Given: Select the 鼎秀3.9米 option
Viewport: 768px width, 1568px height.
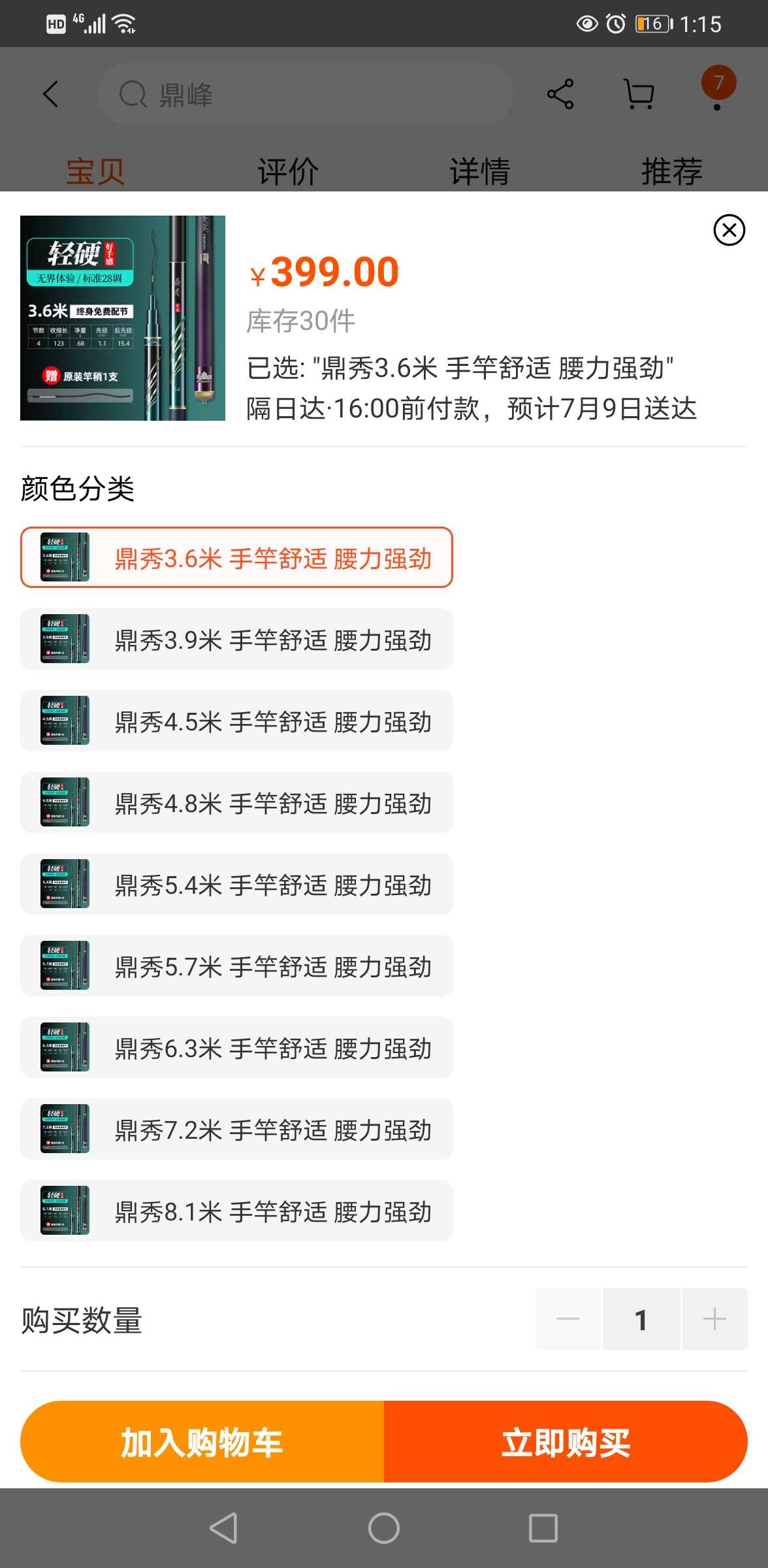Looking at the screenshot, I should pos(236,639).
